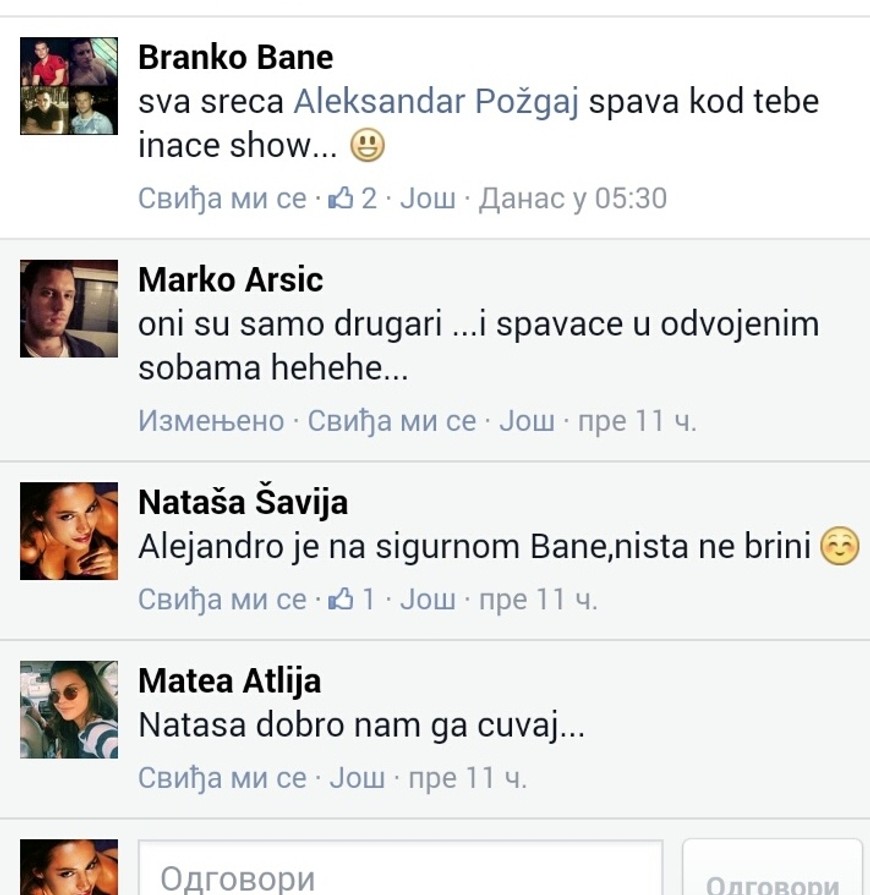Tap Још under Nataša Šavija's reply
This screenshot has height=895, width=870.
point(427,600)
